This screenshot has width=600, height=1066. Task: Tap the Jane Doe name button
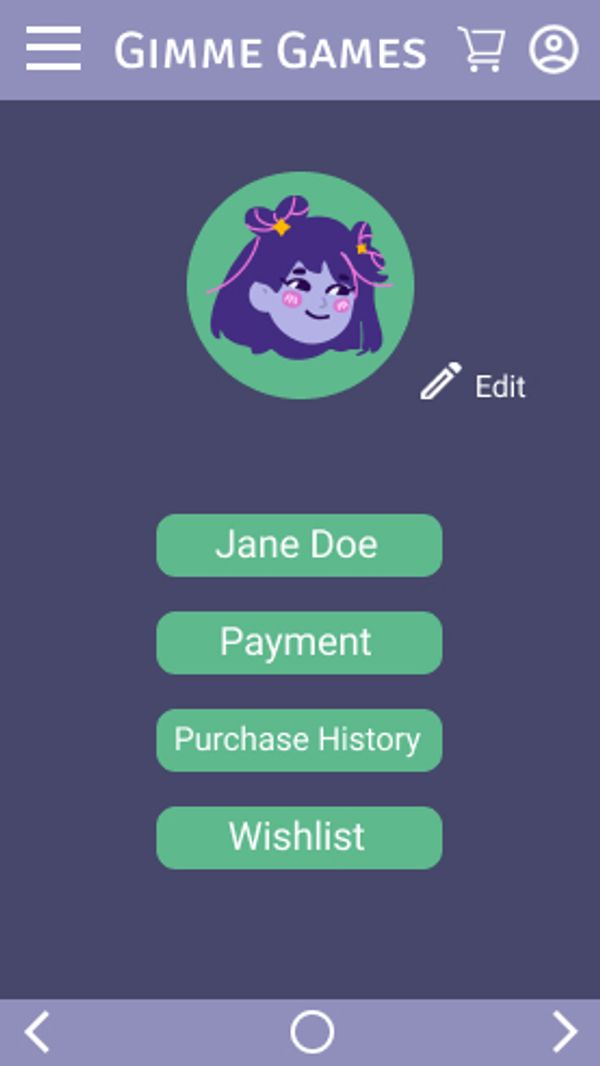299,545
